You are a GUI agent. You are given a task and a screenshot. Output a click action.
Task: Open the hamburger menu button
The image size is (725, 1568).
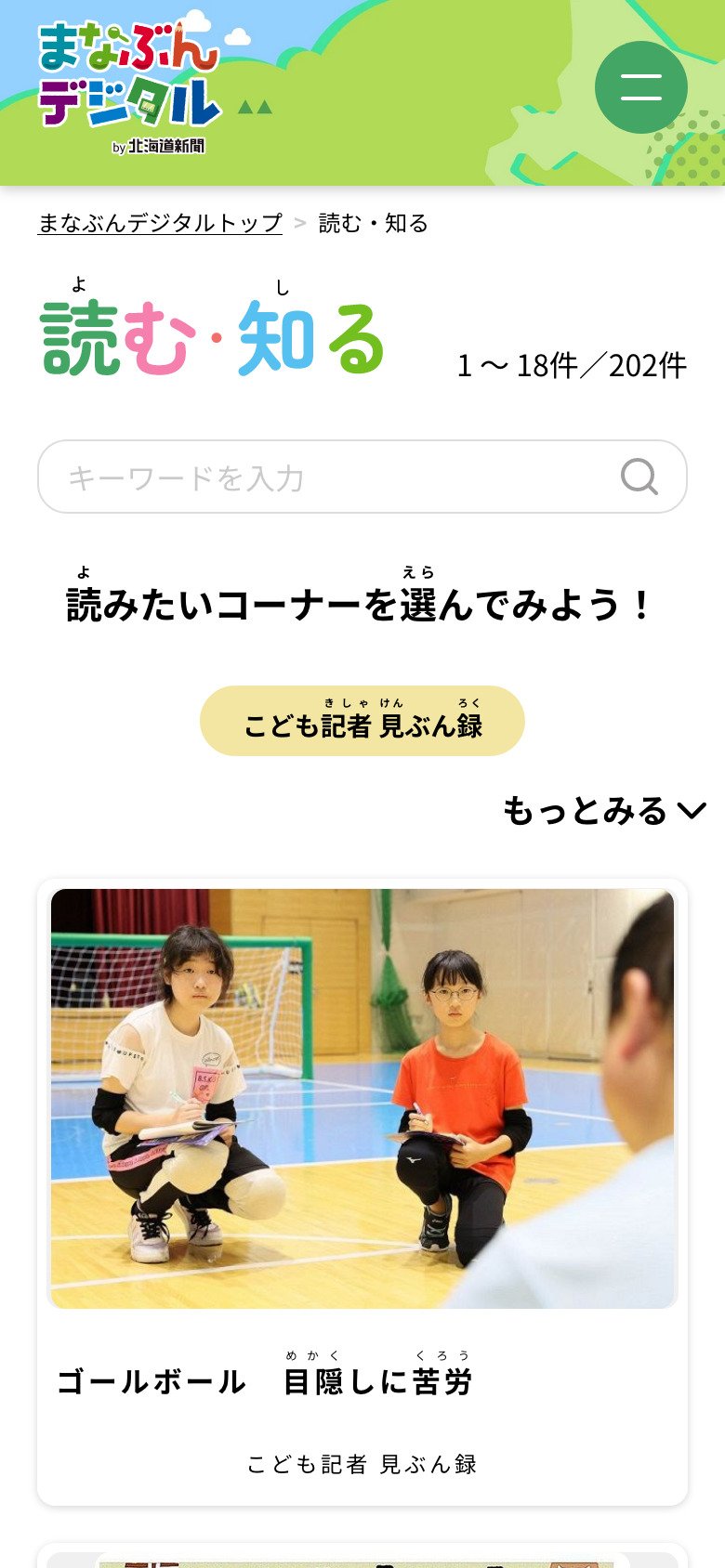[640, 87]
